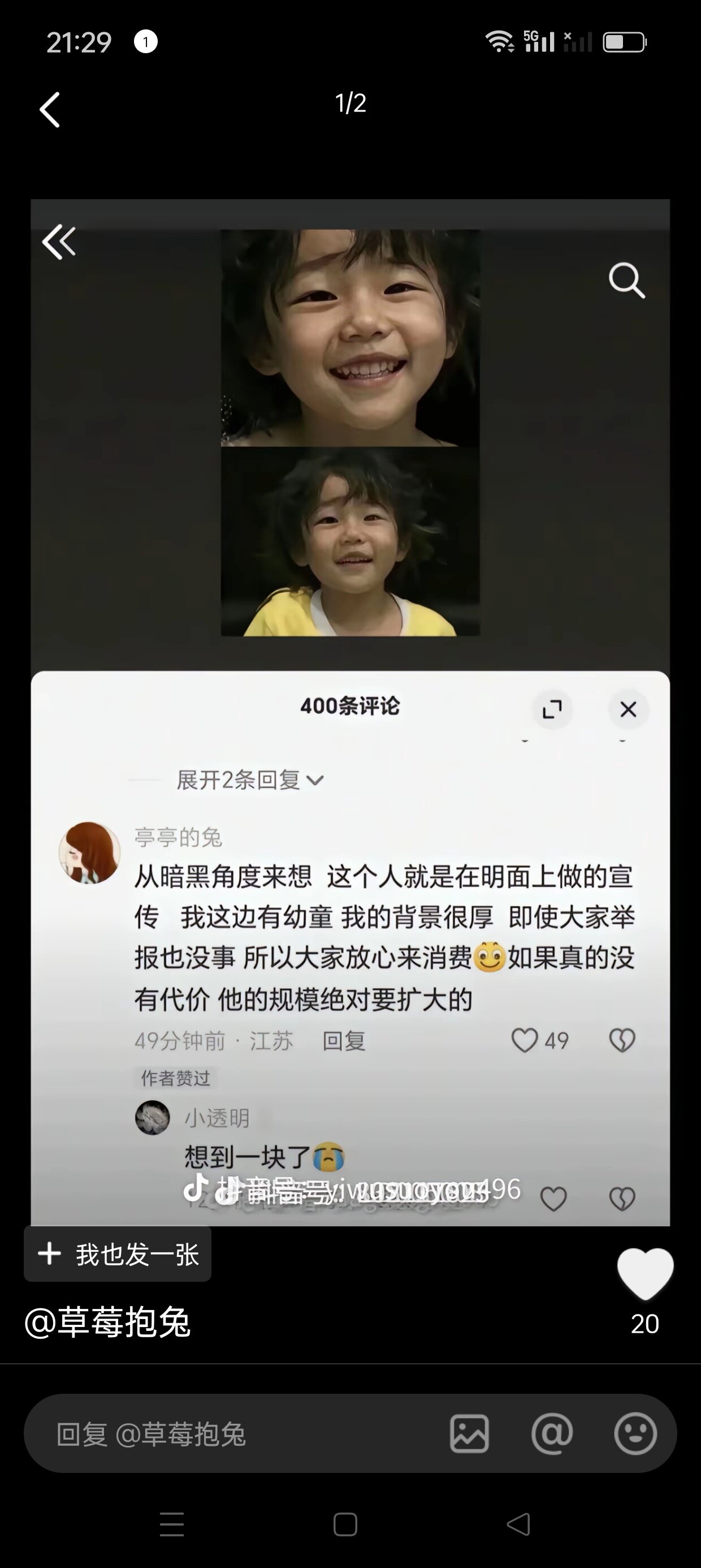Attach a picture to the reply

click(x=469, y=1434)
